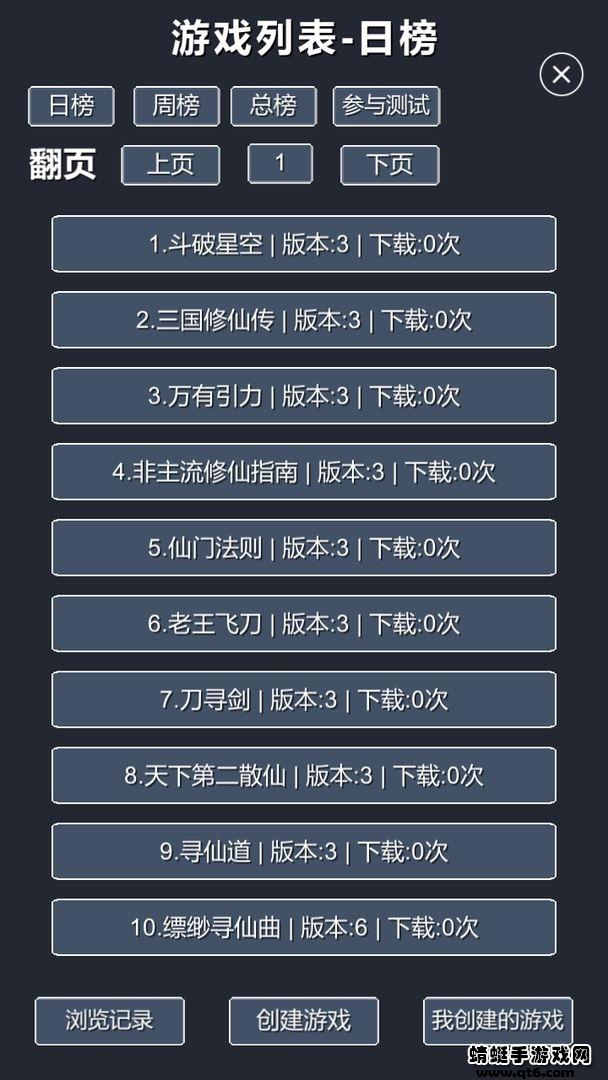
Task: Open game 2.三国修仙传
Action: pyautogui.click(x=304, y=320)
